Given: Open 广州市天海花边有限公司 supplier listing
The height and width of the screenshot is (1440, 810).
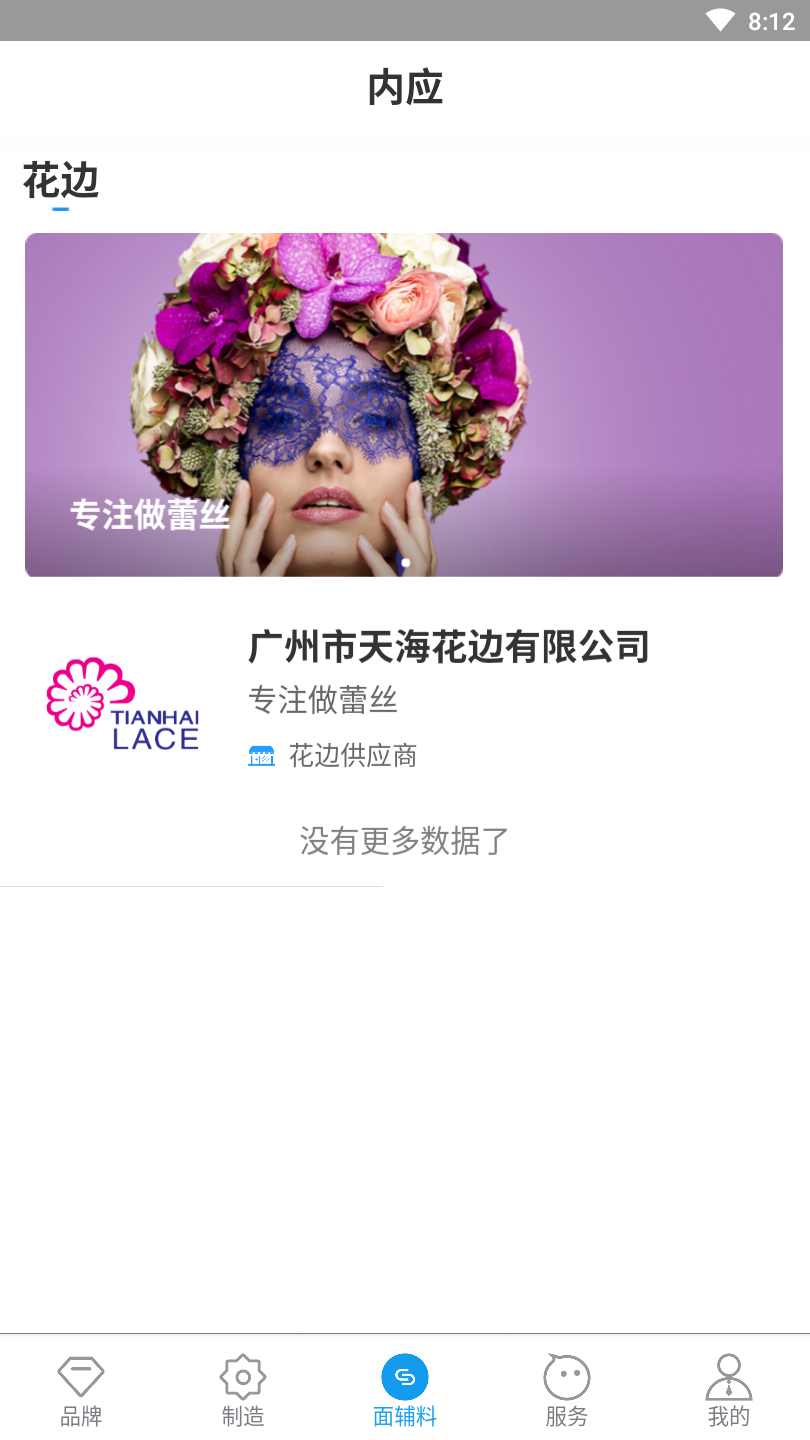Looking at the screenshot, I should pos(448,648).
